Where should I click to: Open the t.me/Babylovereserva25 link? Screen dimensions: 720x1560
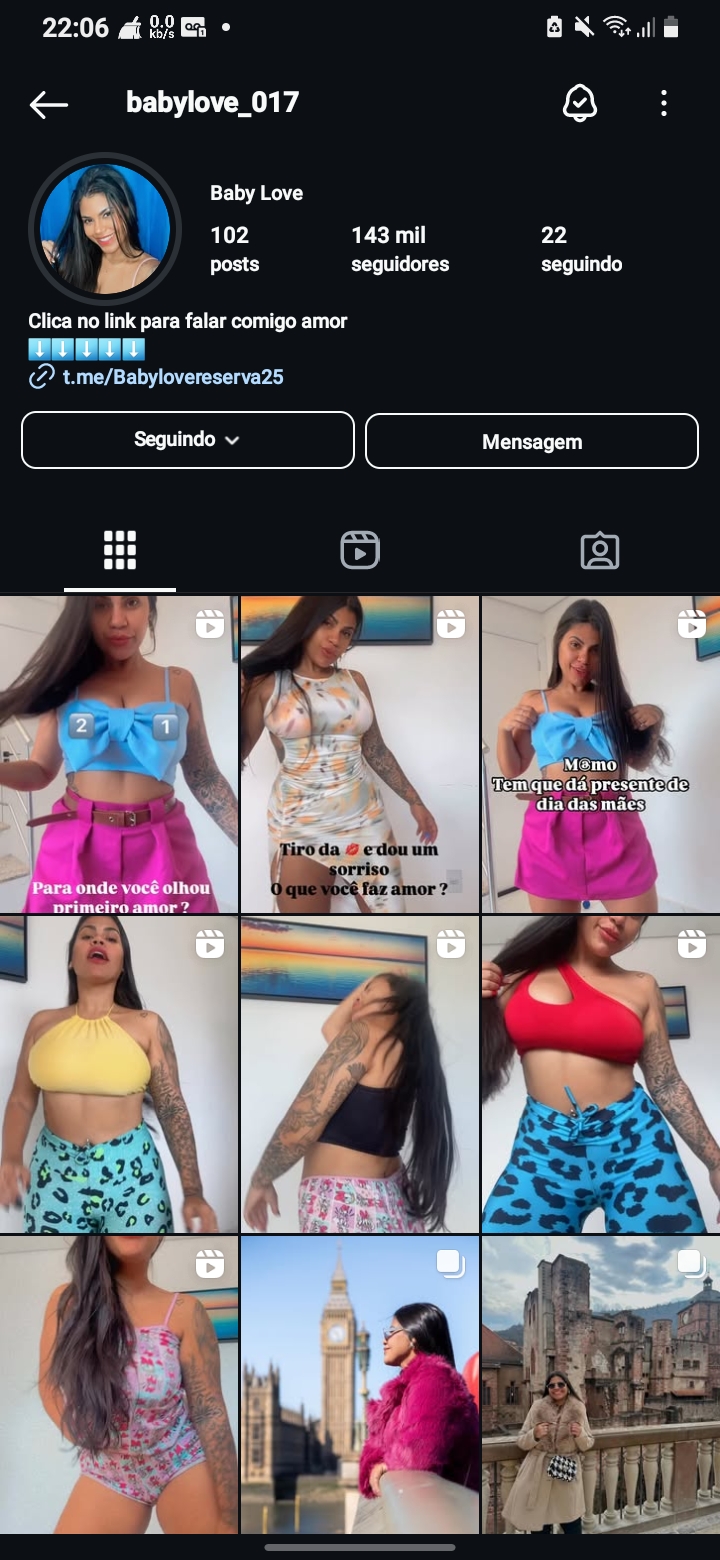point(173,377)
